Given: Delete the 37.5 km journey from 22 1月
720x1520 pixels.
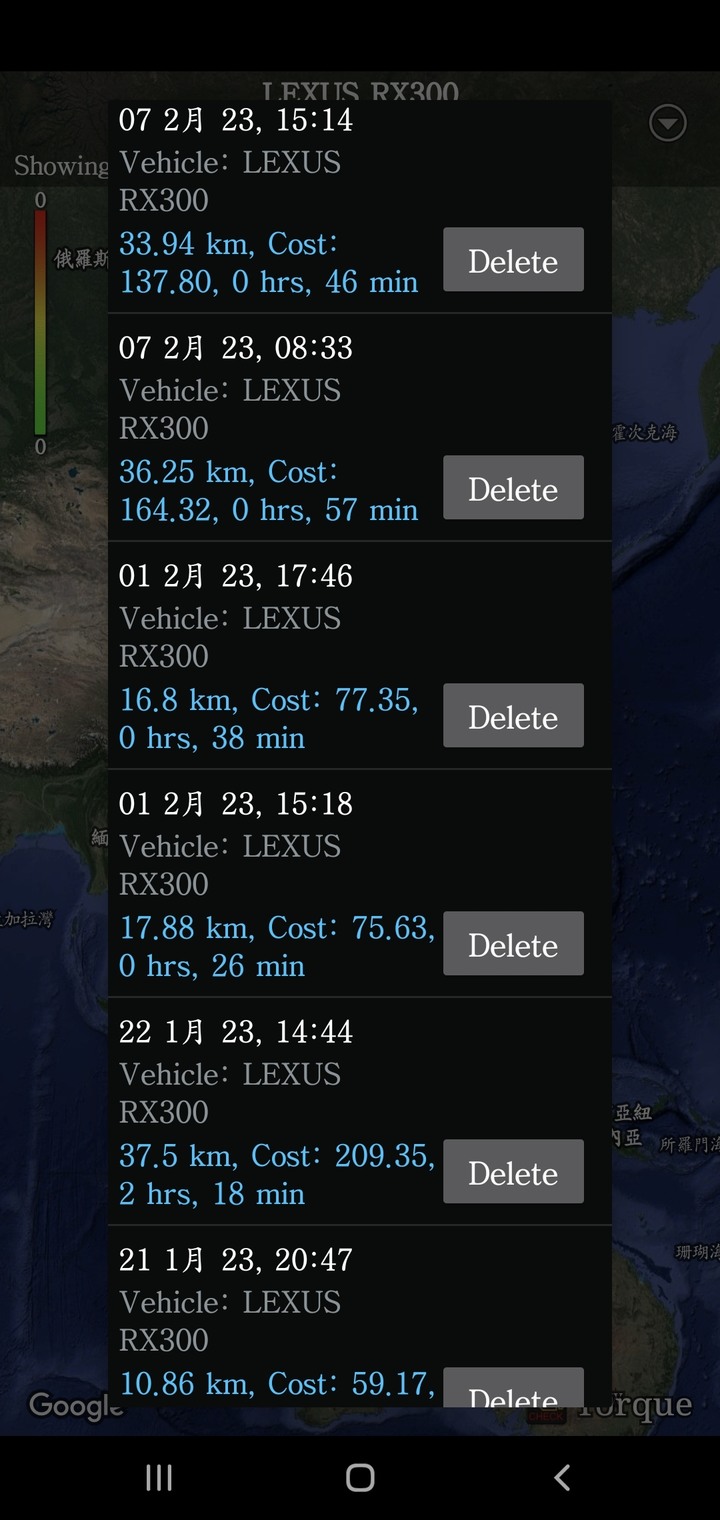Looking at the screenshot, I should [512, 1171].
